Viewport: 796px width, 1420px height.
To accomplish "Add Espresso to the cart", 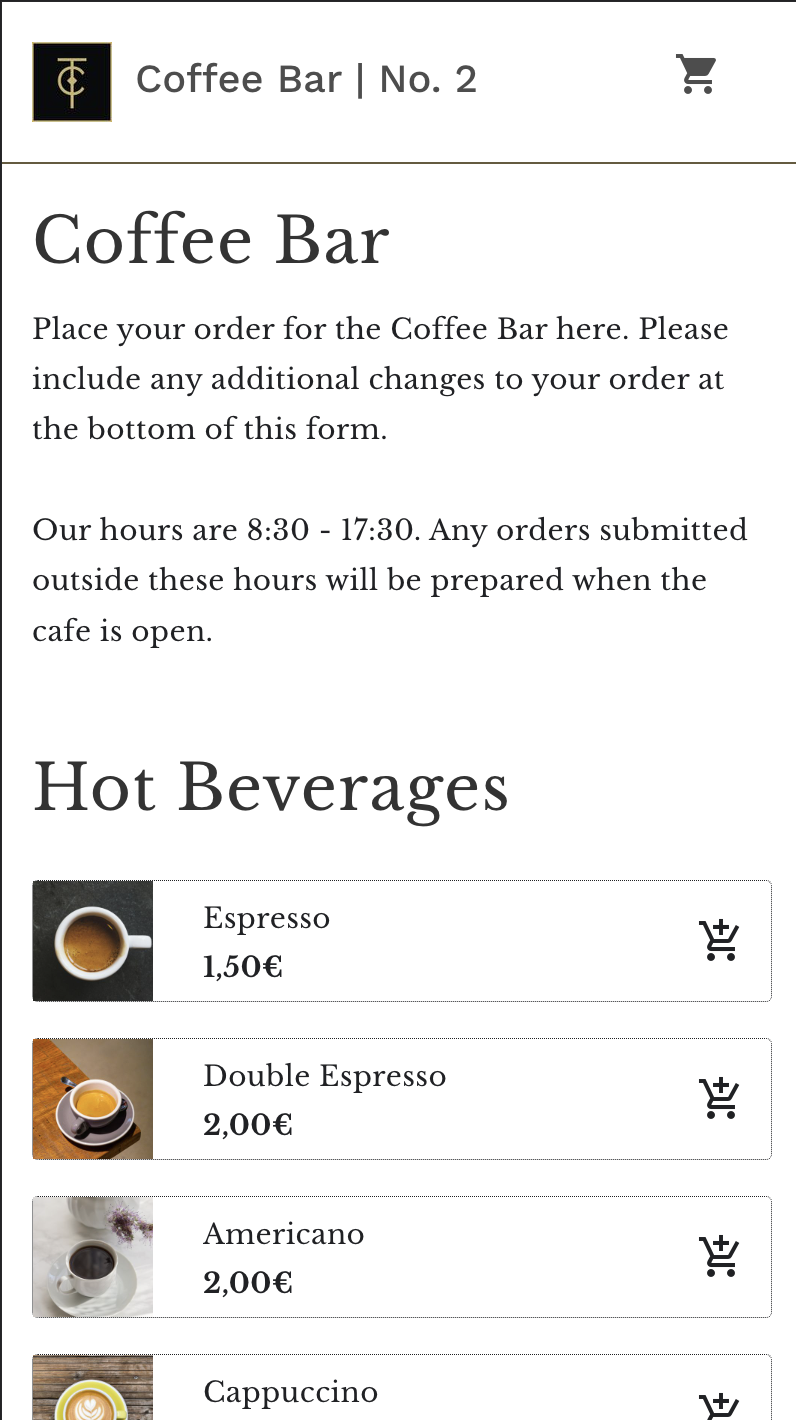I will pyautogui.click(x=719, y=941).
